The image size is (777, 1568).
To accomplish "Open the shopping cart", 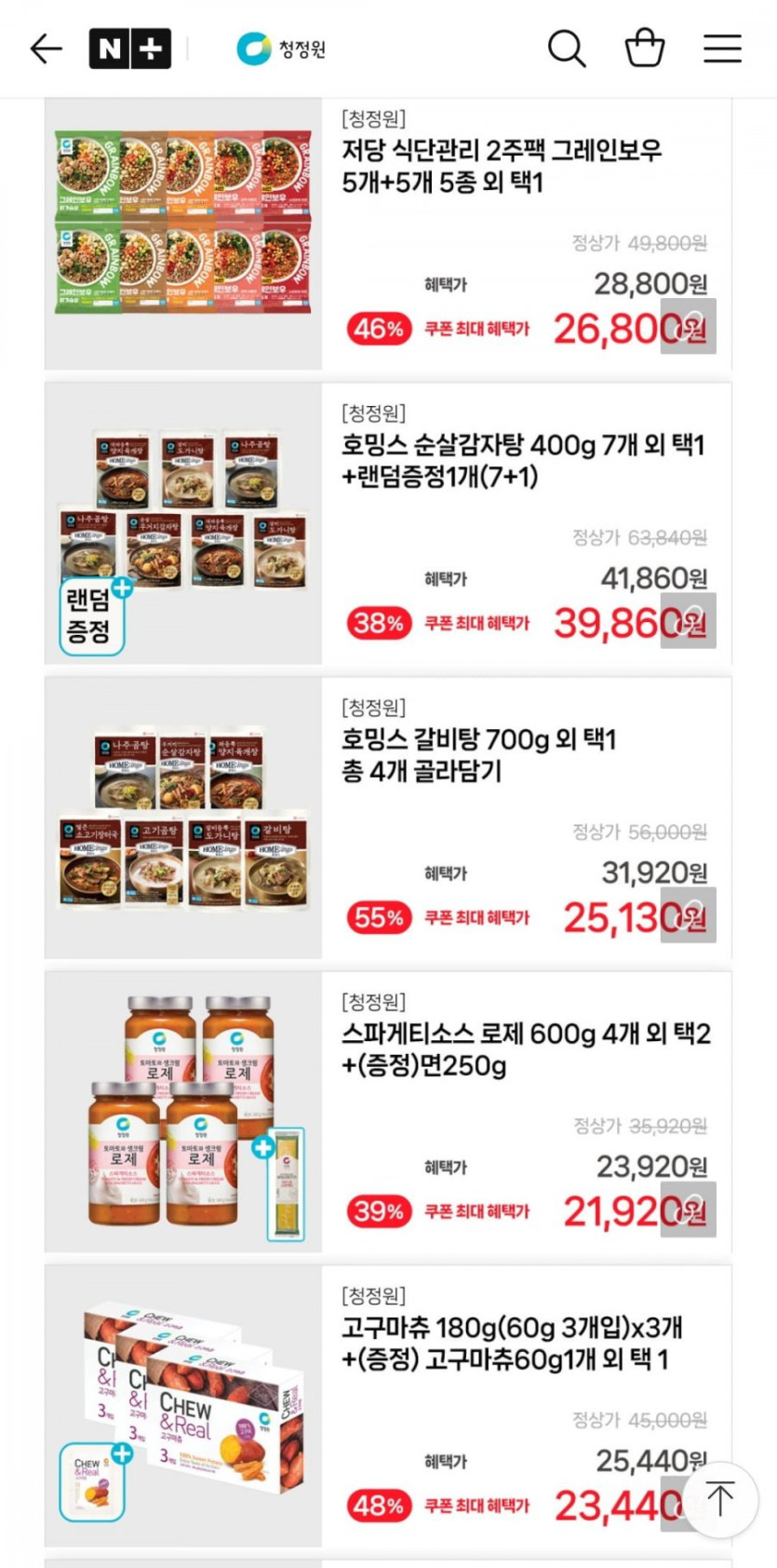I will point(644,48).
